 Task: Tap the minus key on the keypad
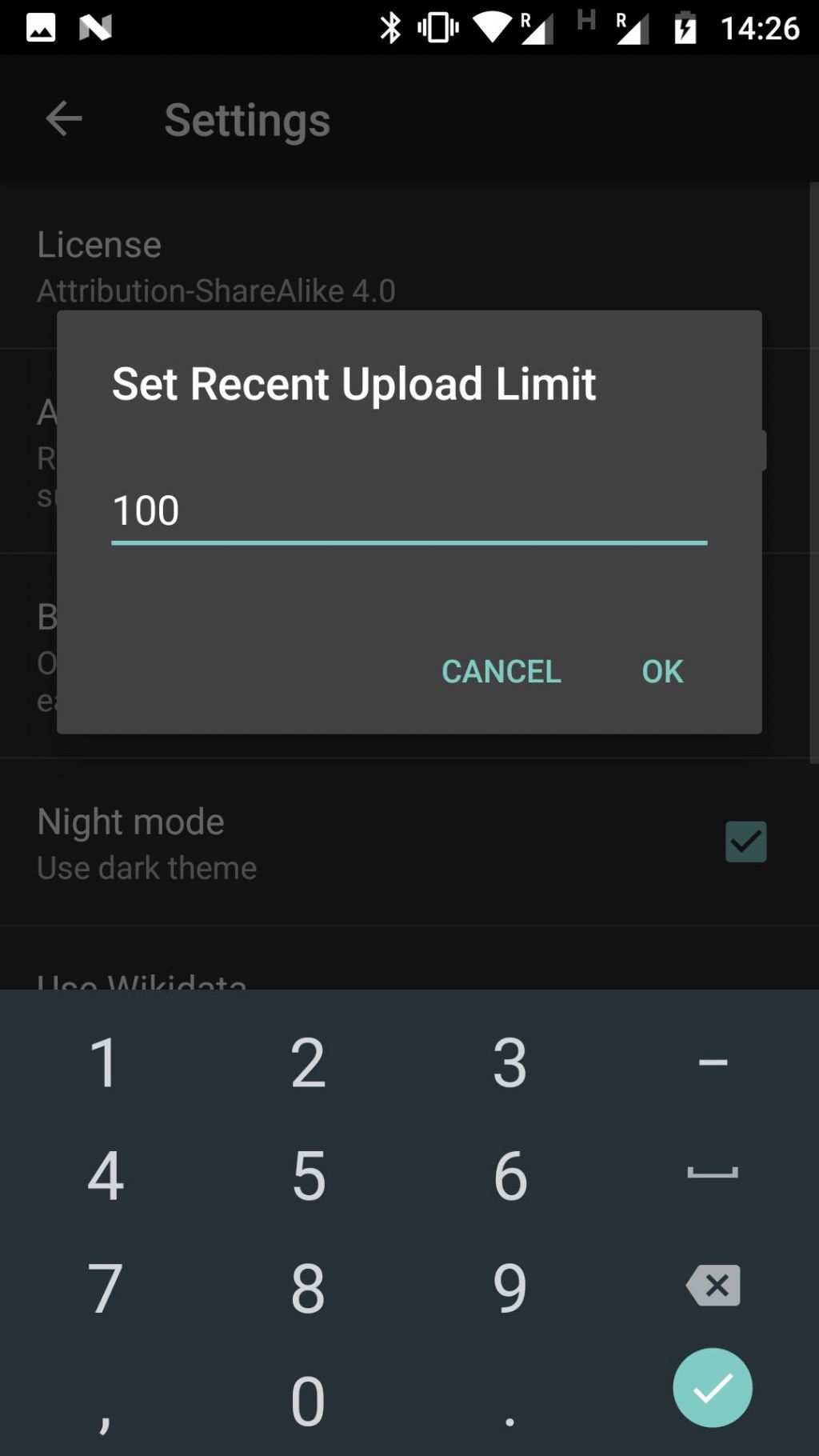[713, 1062]
